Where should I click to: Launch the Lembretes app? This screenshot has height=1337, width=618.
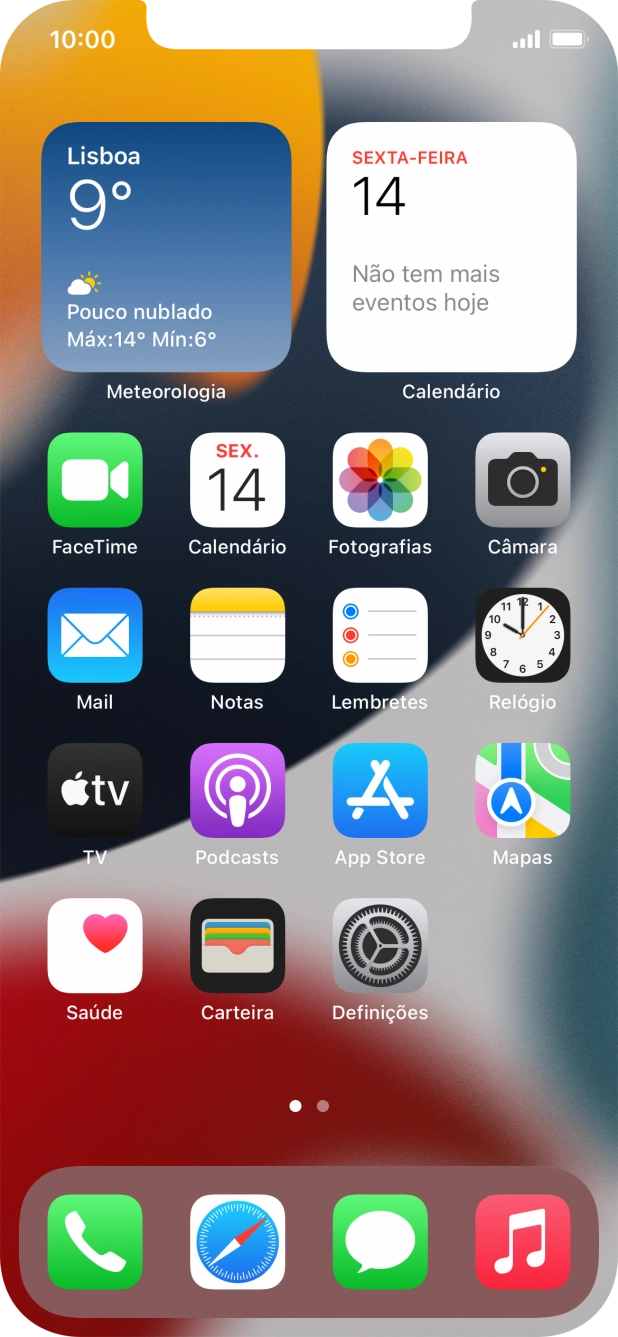pyautogui.click(x=380, y=635)
